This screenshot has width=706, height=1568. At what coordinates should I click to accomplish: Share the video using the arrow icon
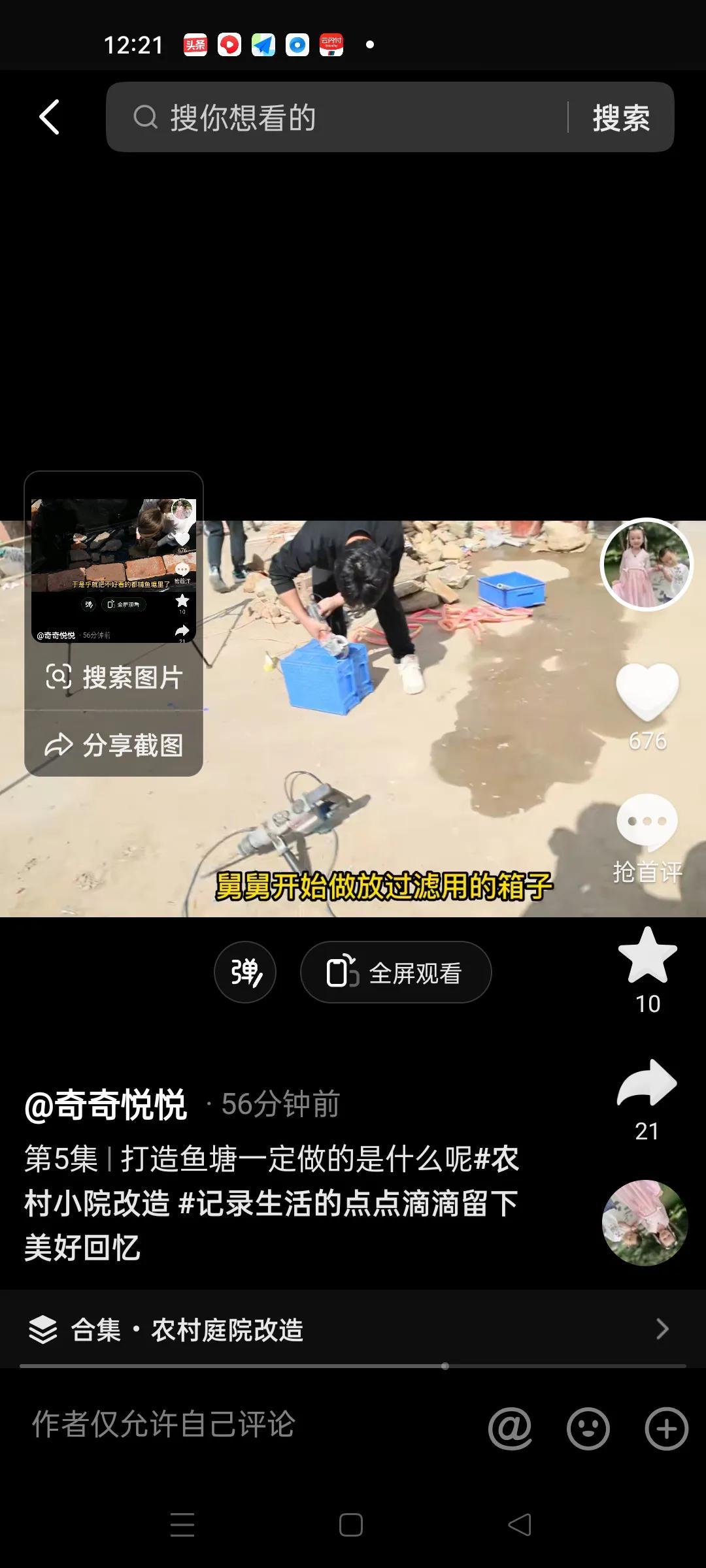click(647, 1083)
